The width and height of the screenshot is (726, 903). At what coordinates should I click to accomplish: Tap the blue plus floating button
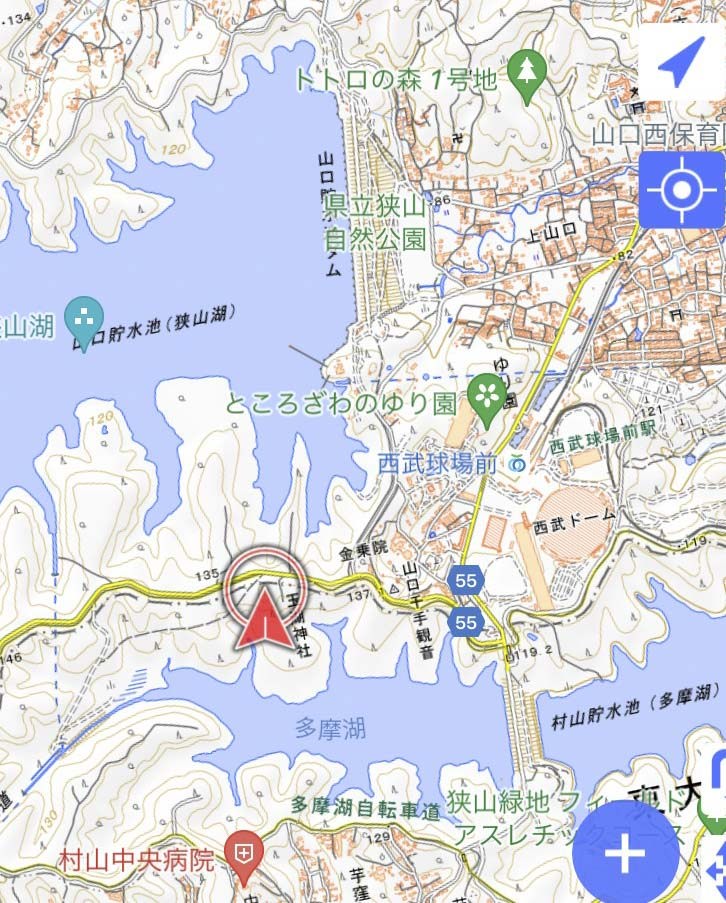tap(625, 853)
